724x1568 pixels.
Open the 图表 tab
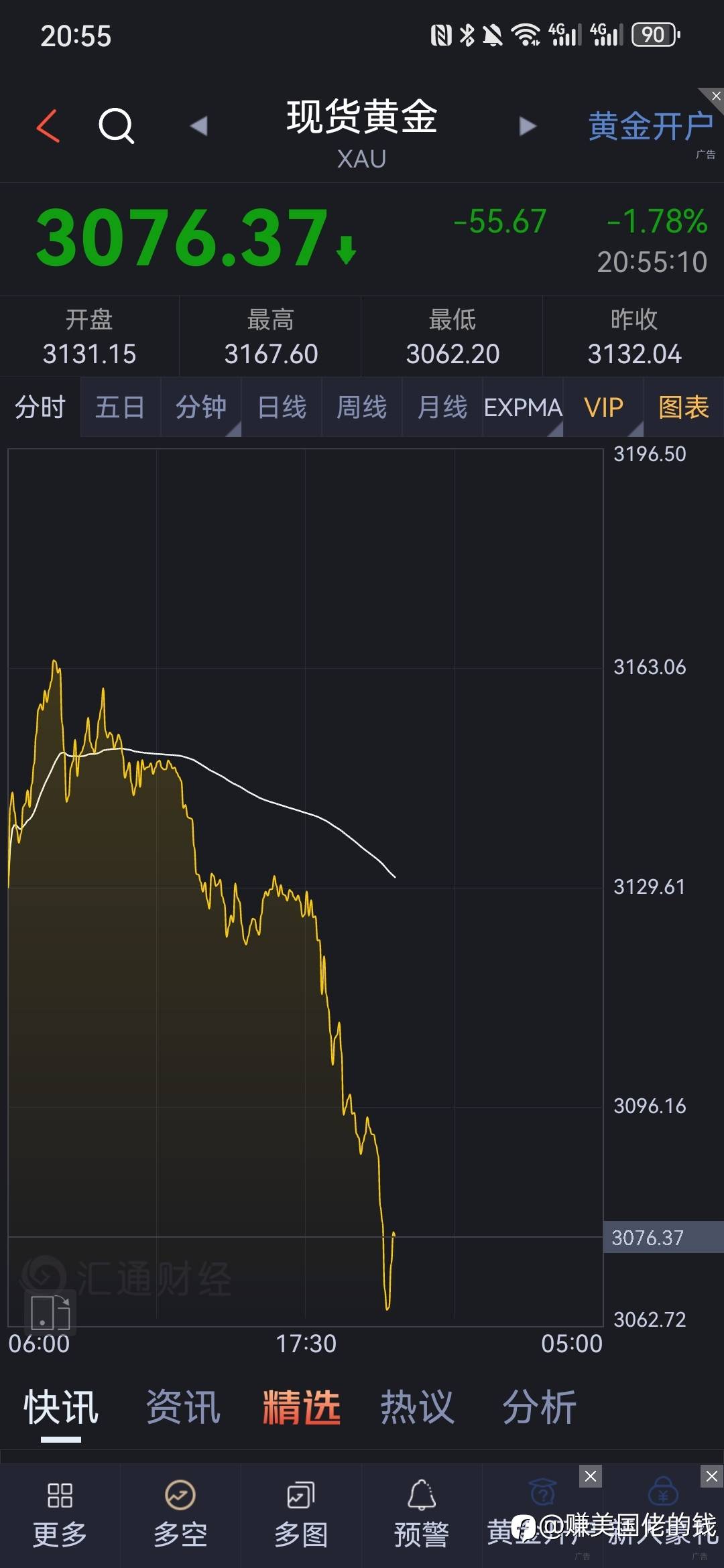684,407
